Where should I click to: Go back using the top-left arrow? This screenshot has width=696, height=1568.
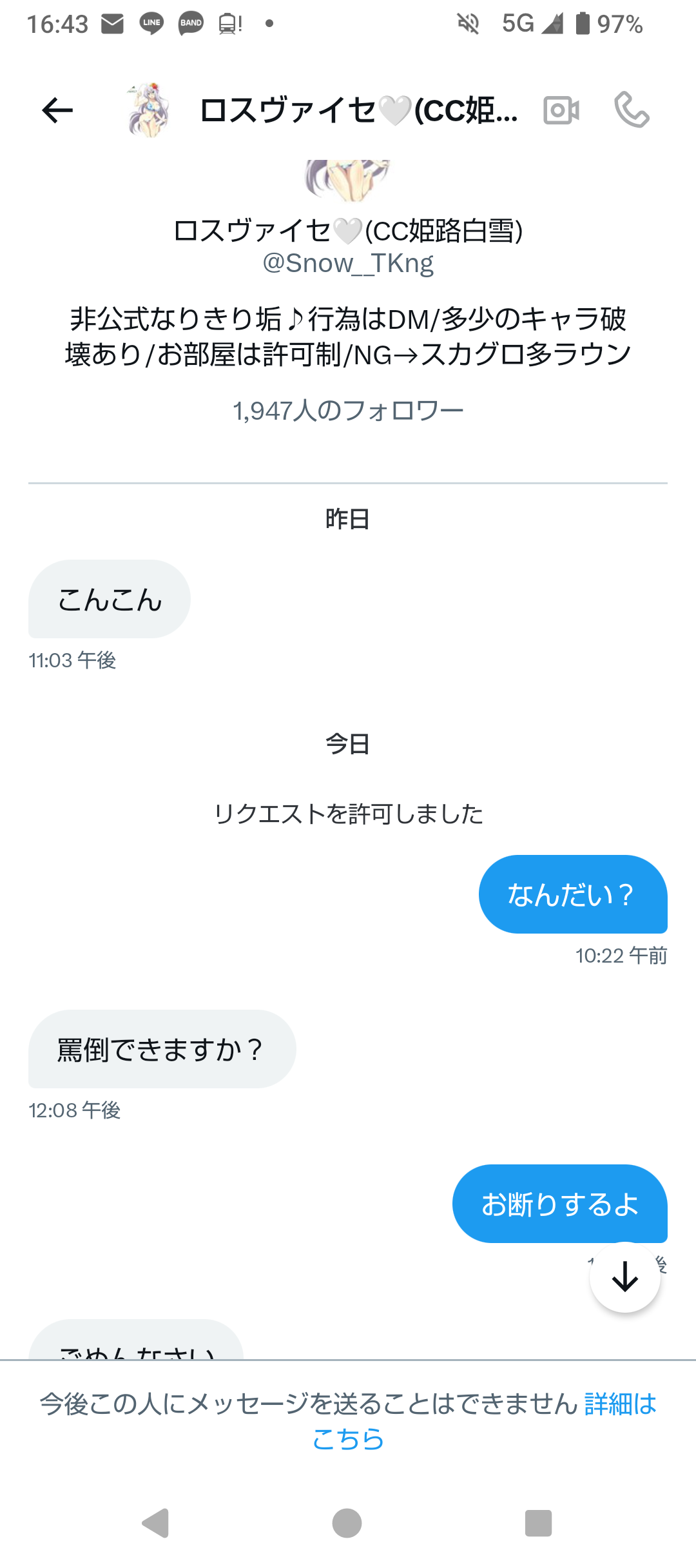(x=57, y=110)
